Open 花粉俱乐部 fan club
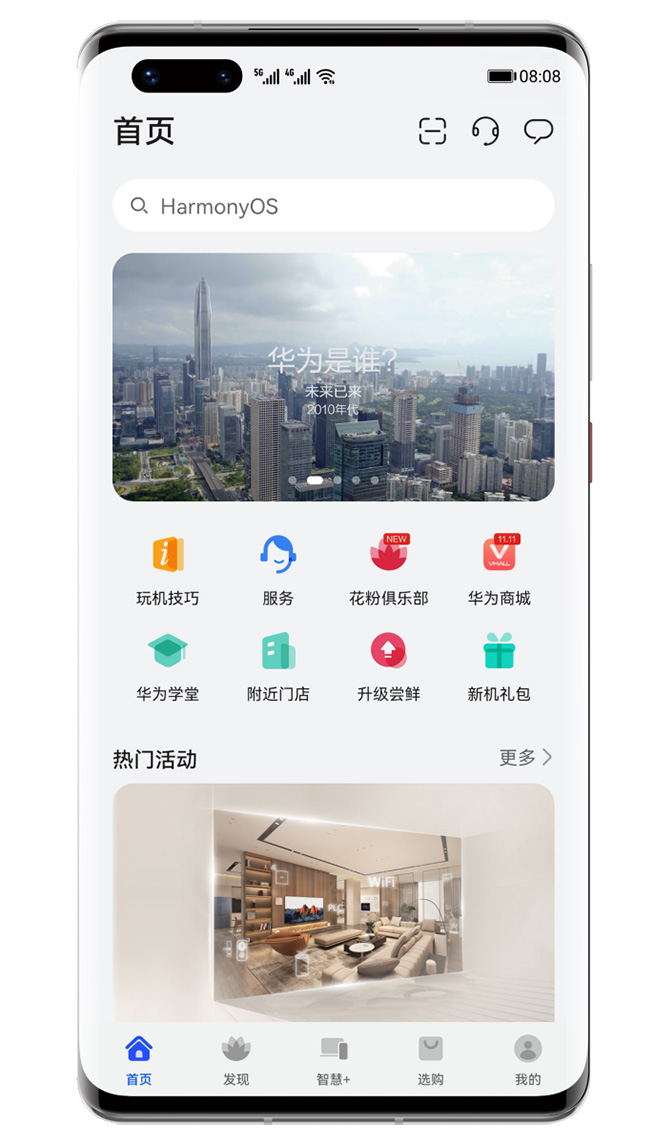The width and height of the screenshot is (654, 1145). [388, 569]
